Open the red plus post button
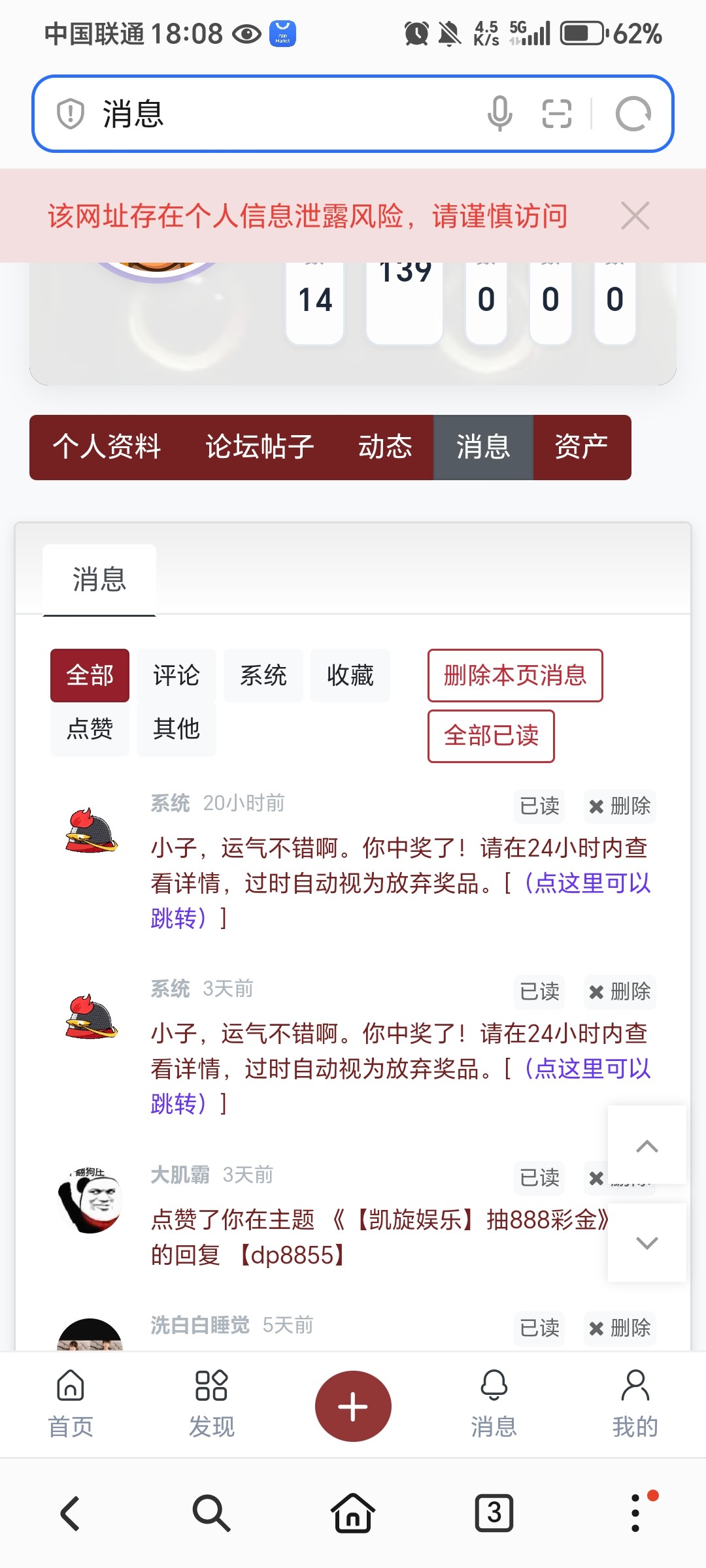Screen dimensions: 706x1568 coord(353,1405)
